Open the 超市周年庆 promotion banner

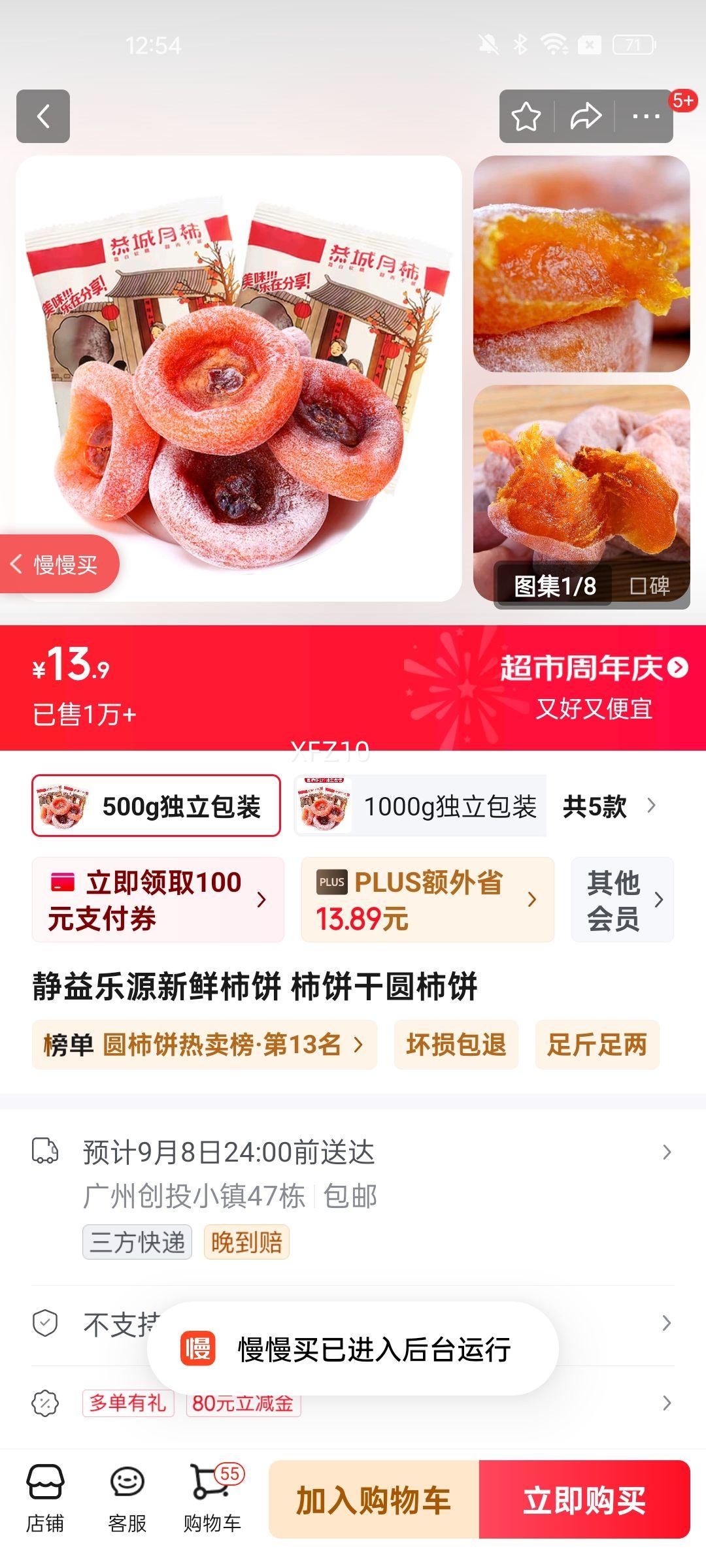[594, 668]
